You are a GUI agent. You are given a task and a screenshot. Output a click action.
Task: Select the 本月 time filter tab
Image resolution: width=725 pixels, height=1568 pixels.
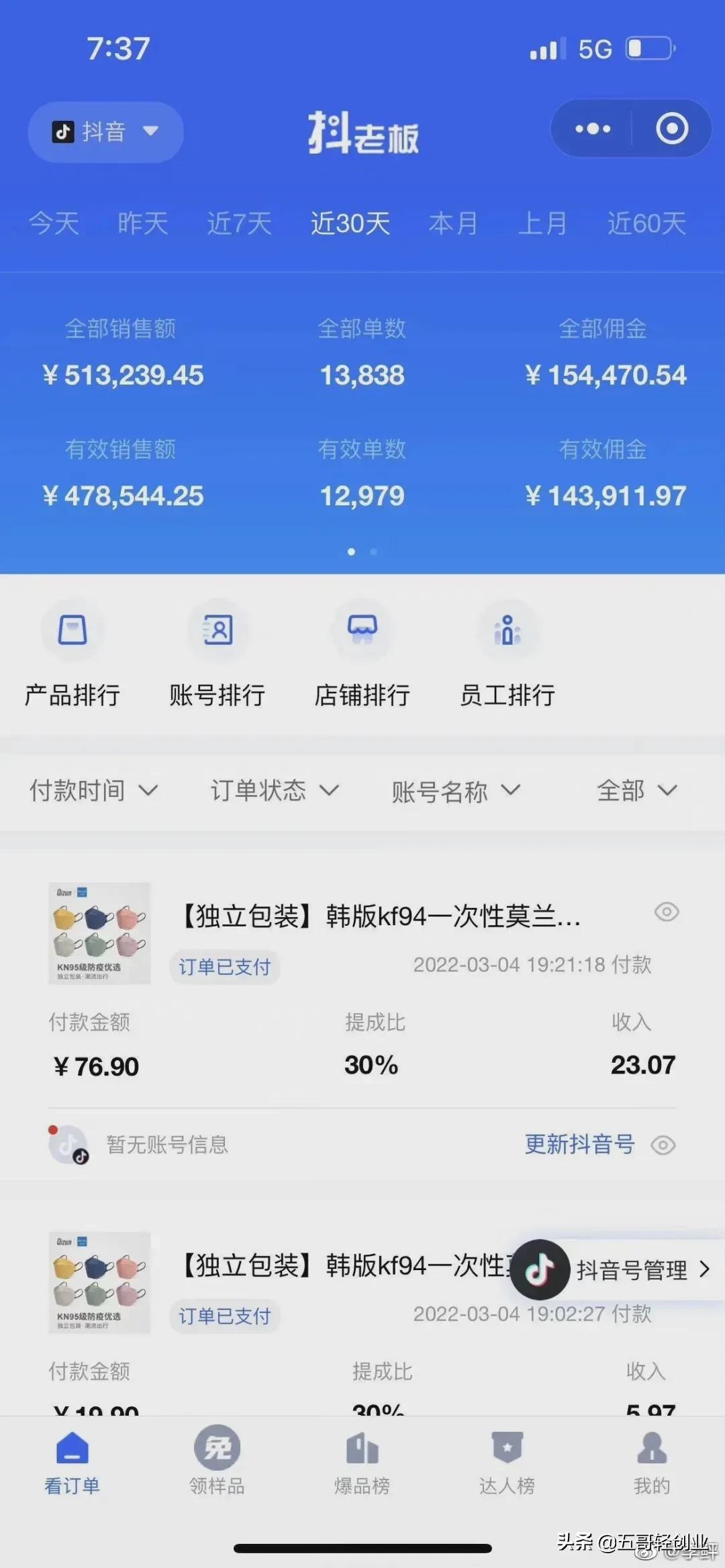[453, 224]
